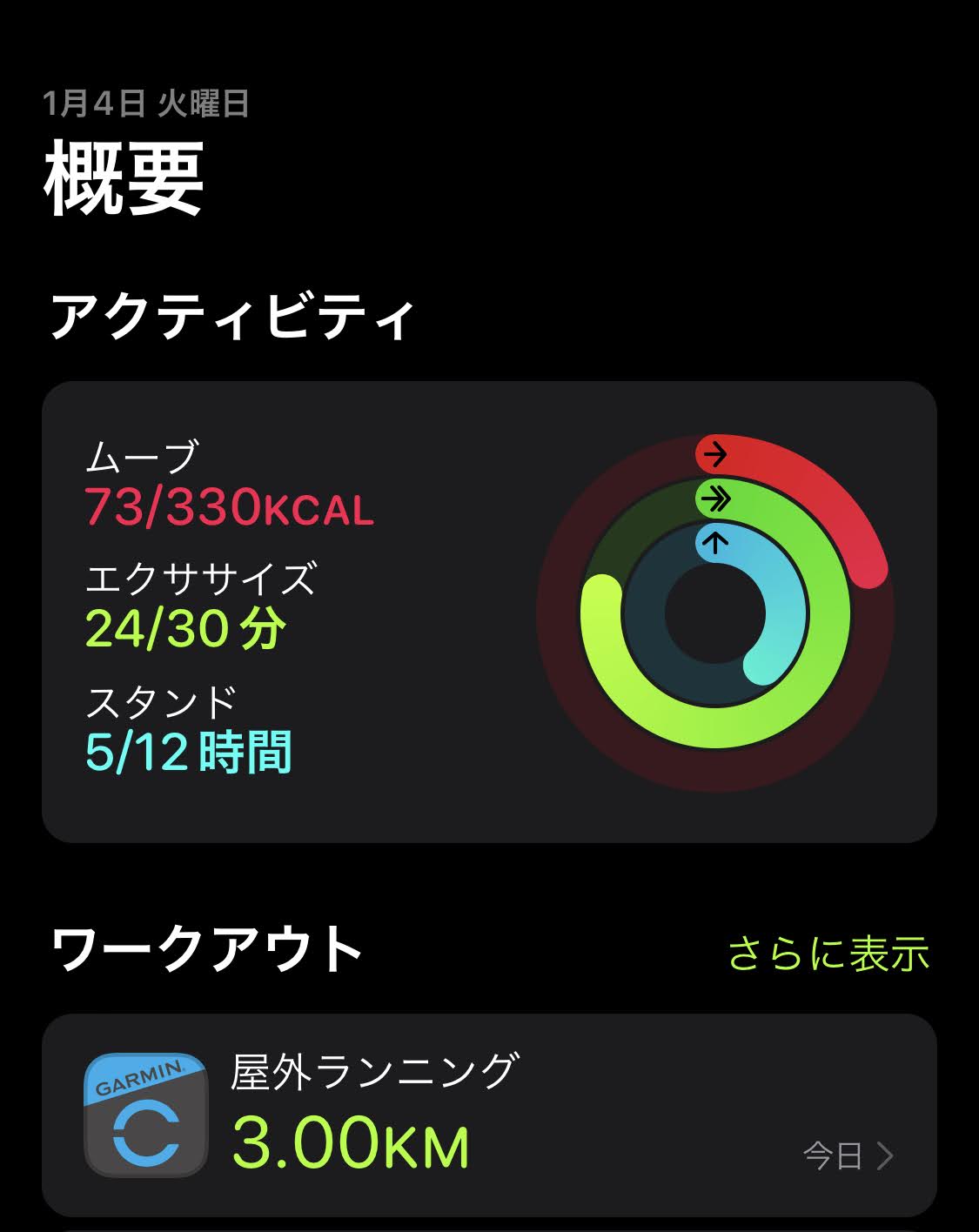Tap さらに表示 to show more workouts

click(x=828, y=953)
